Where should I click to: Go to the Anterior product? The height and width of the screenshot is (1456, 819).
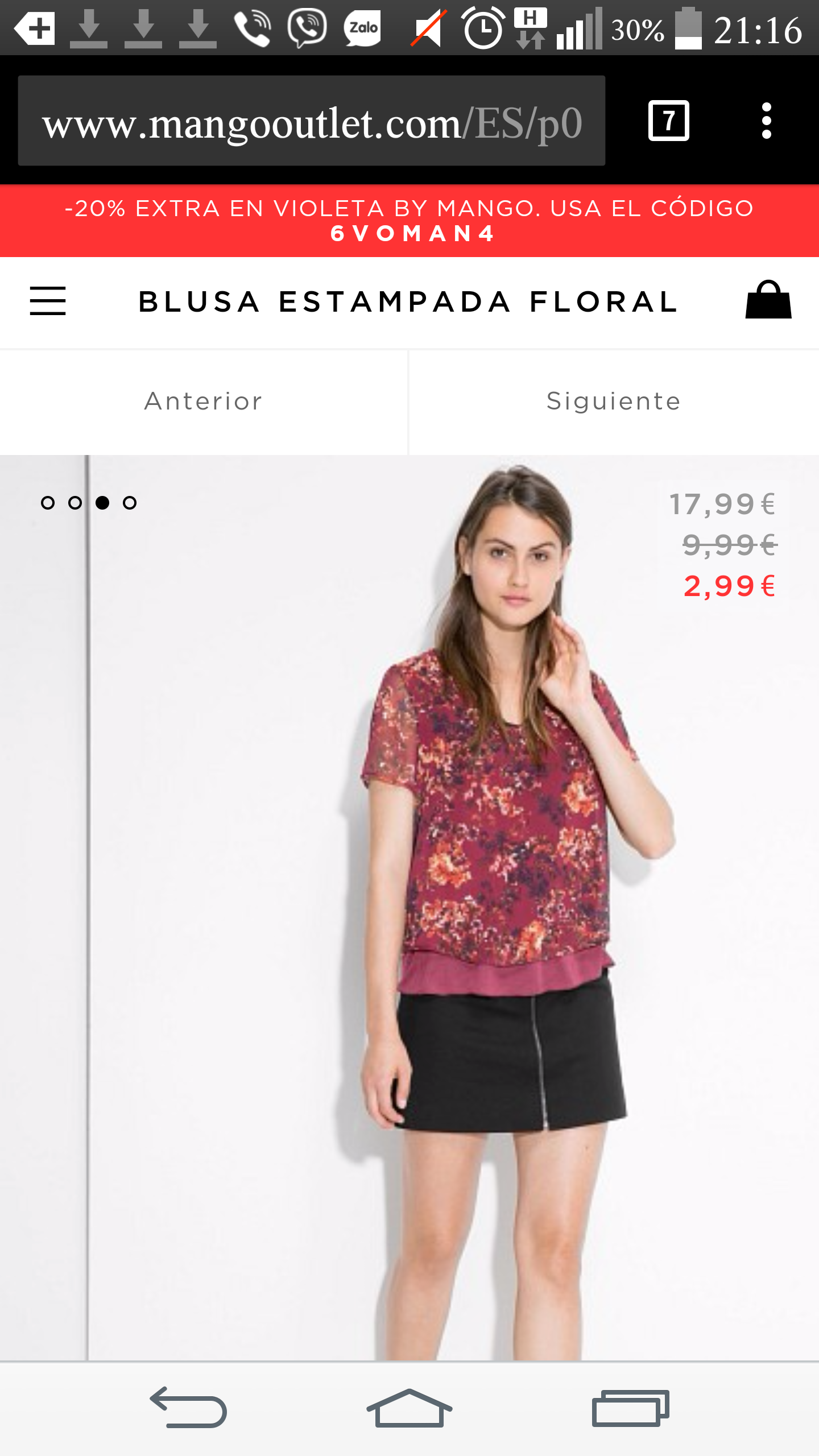[204, 402]
